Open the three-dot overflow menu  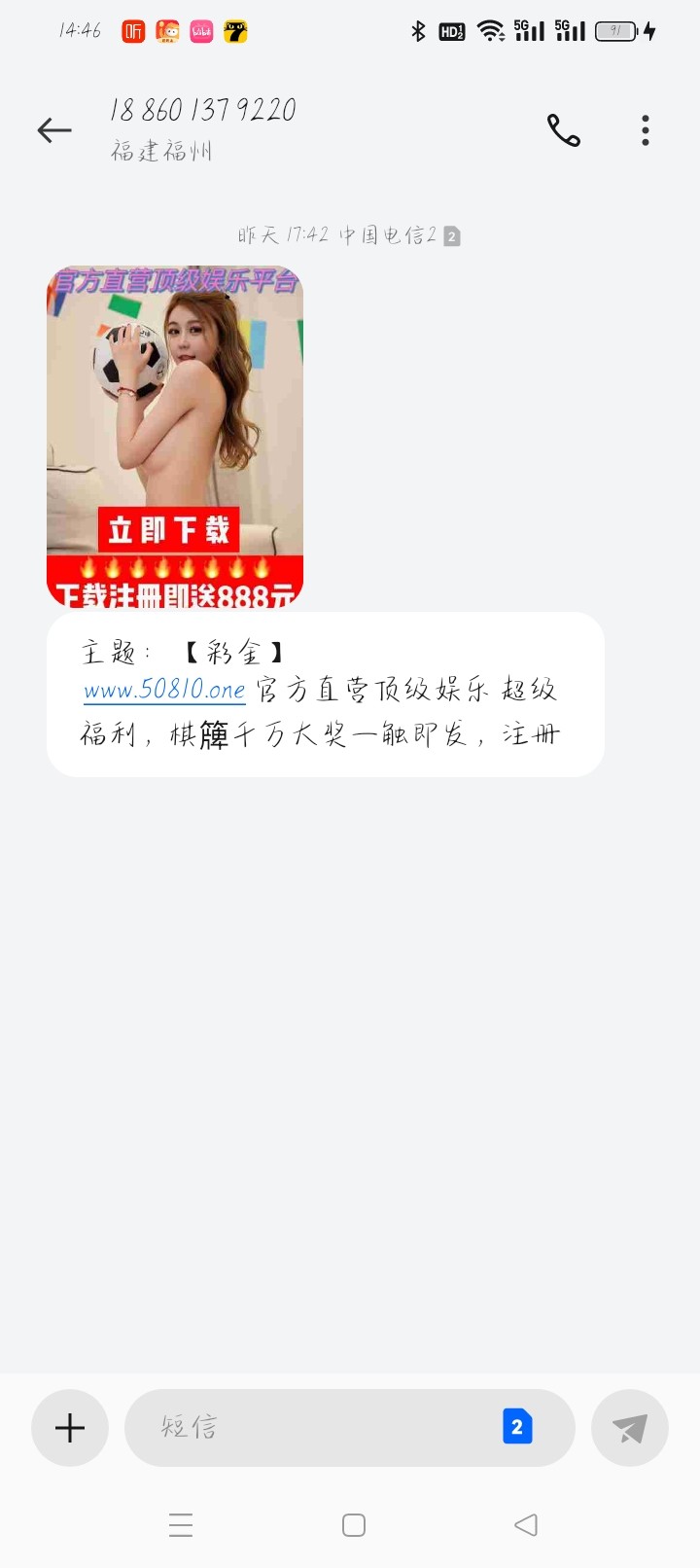[646, 130]
